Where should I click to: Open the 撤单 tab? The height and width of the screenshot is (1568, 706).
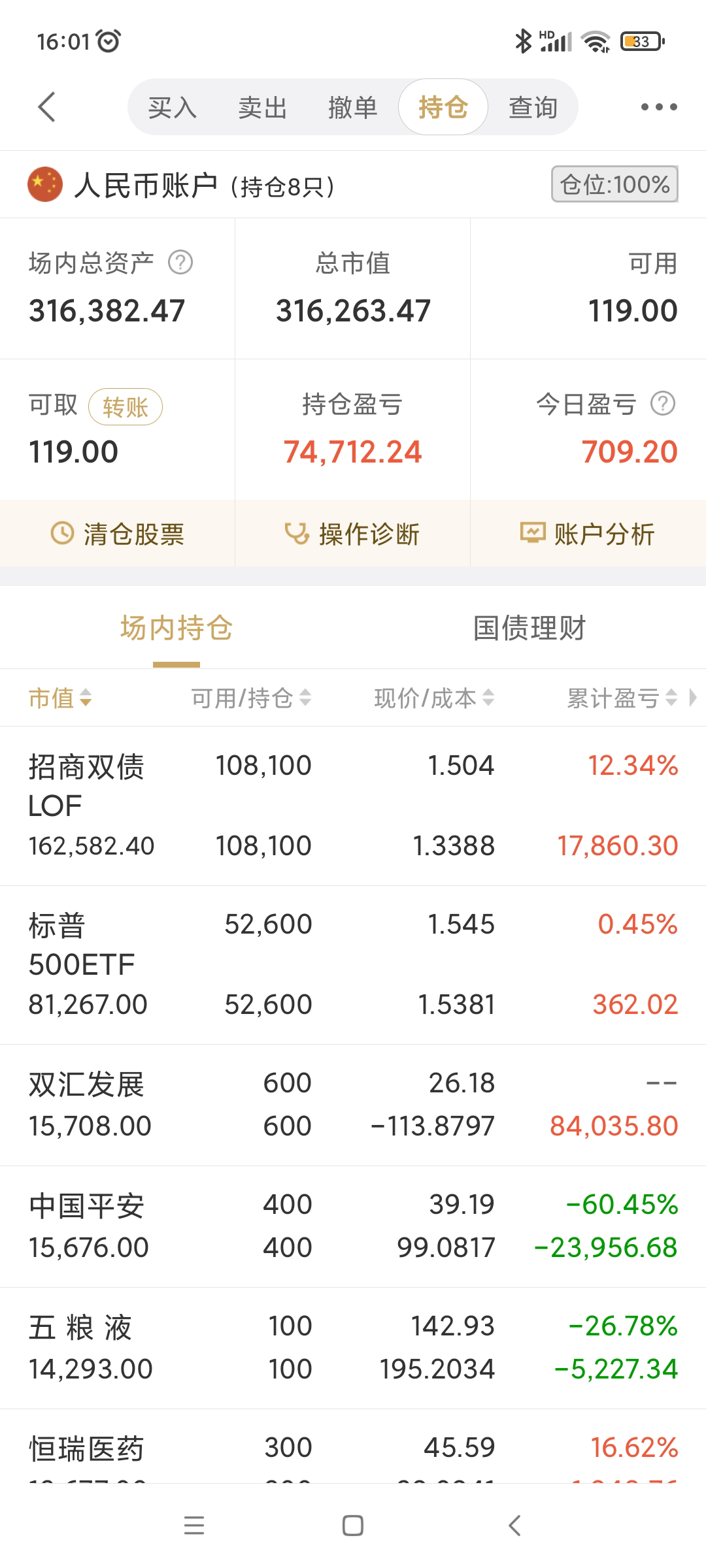pos(352,108)
